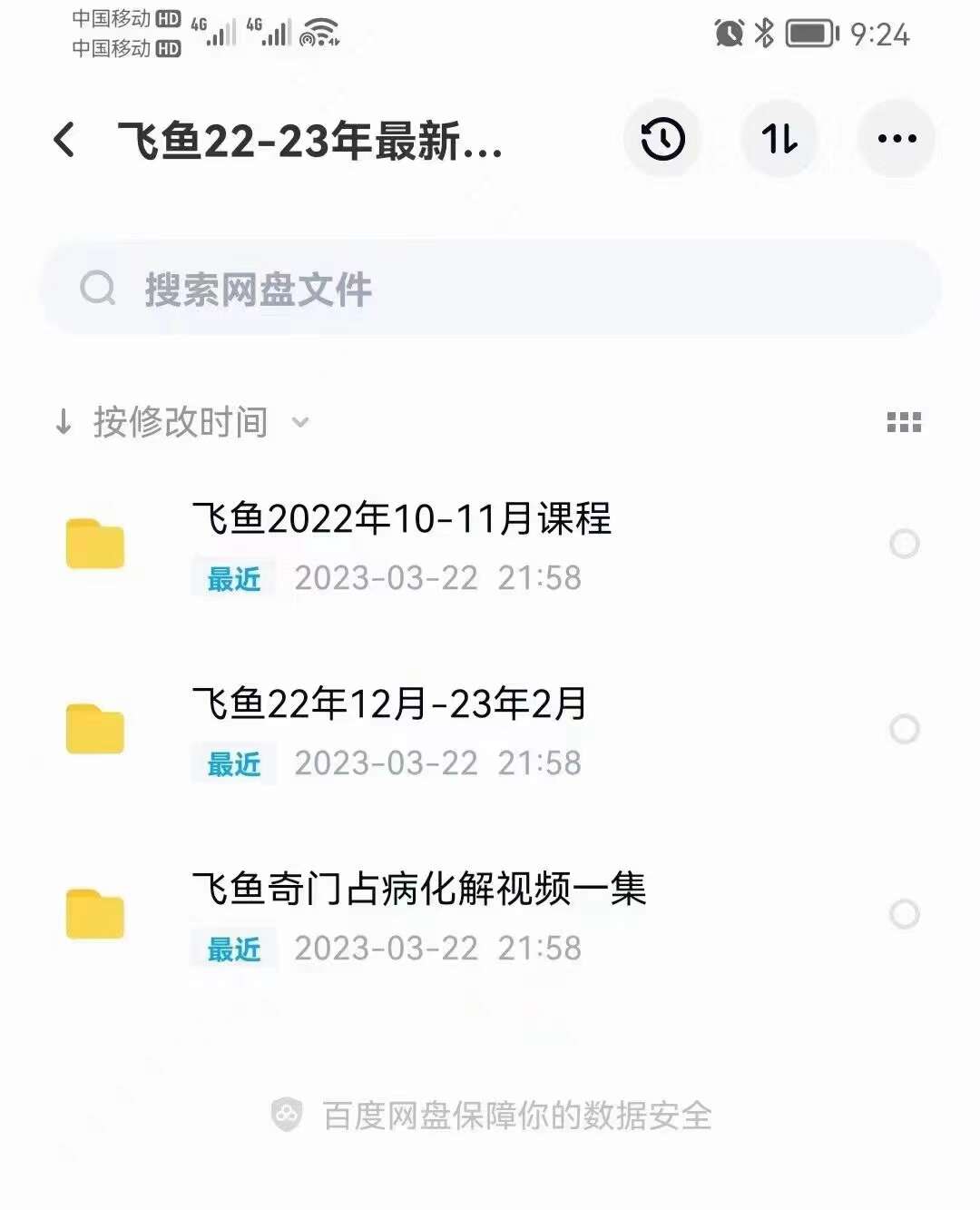This screenshot has width=980, height=1210.
Task: Select the 飞鱼22年12月-23年2月 folder circle
Action: (x=905, y=730)
